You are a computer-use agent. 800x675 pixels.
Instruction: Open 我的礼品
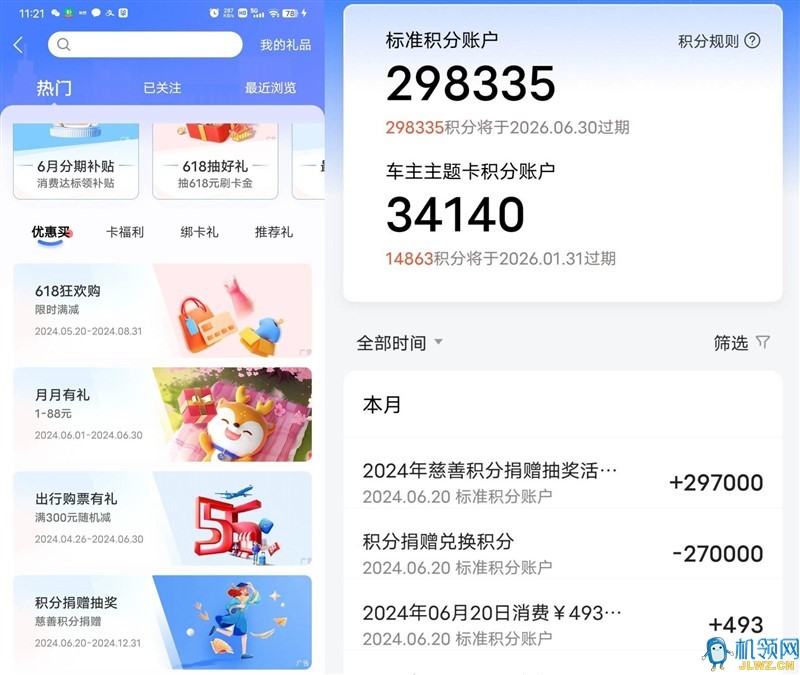click(285, 45)
